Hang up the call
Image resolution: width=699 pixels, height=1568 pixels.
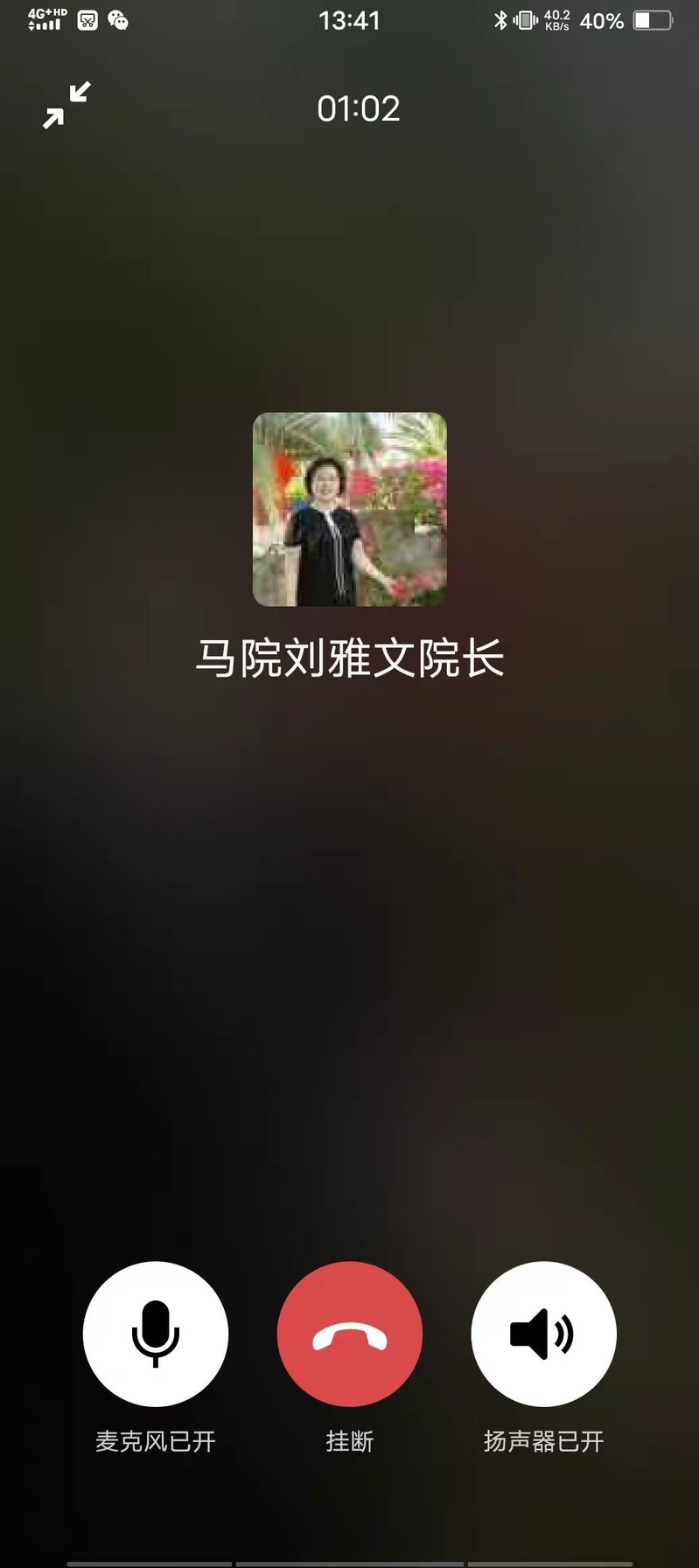(x=349, y=1333)
